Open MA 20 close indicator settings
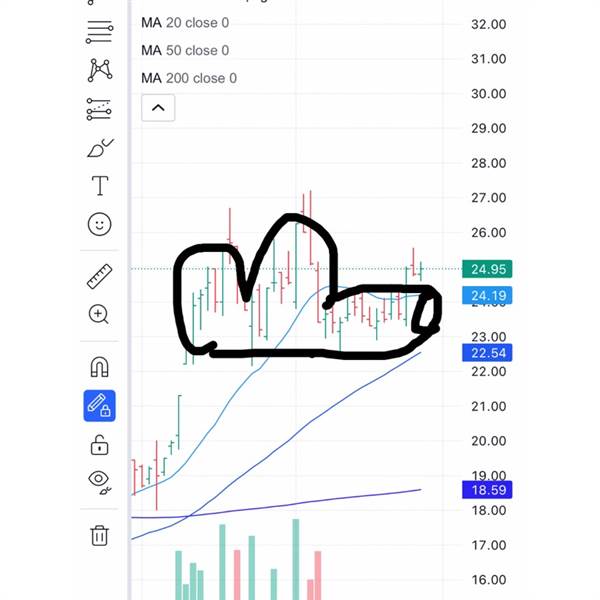The height and width of the screenshot is (600, 600). point(185,23)
